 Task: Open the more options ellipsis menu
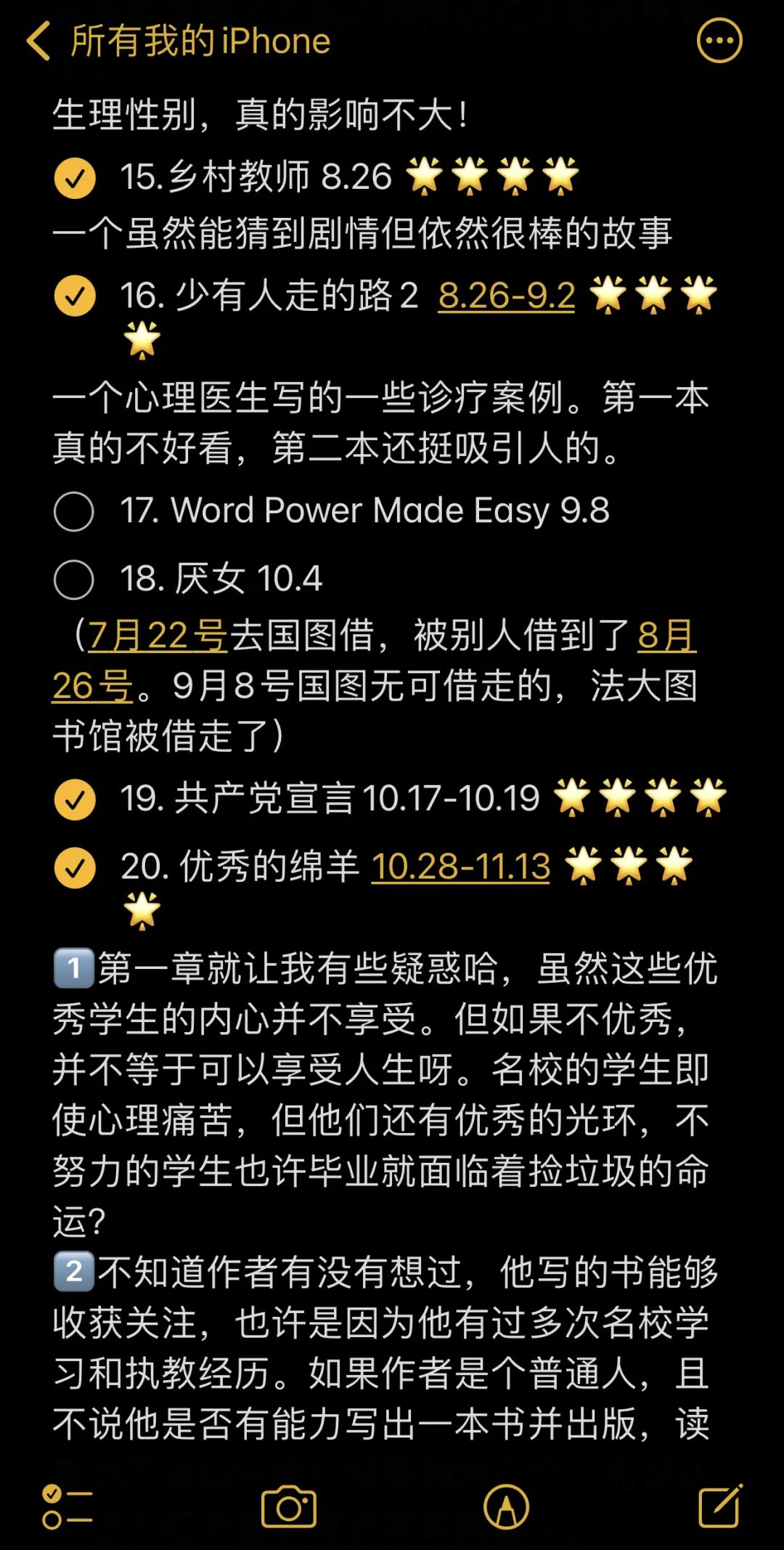tap(719, 41)
